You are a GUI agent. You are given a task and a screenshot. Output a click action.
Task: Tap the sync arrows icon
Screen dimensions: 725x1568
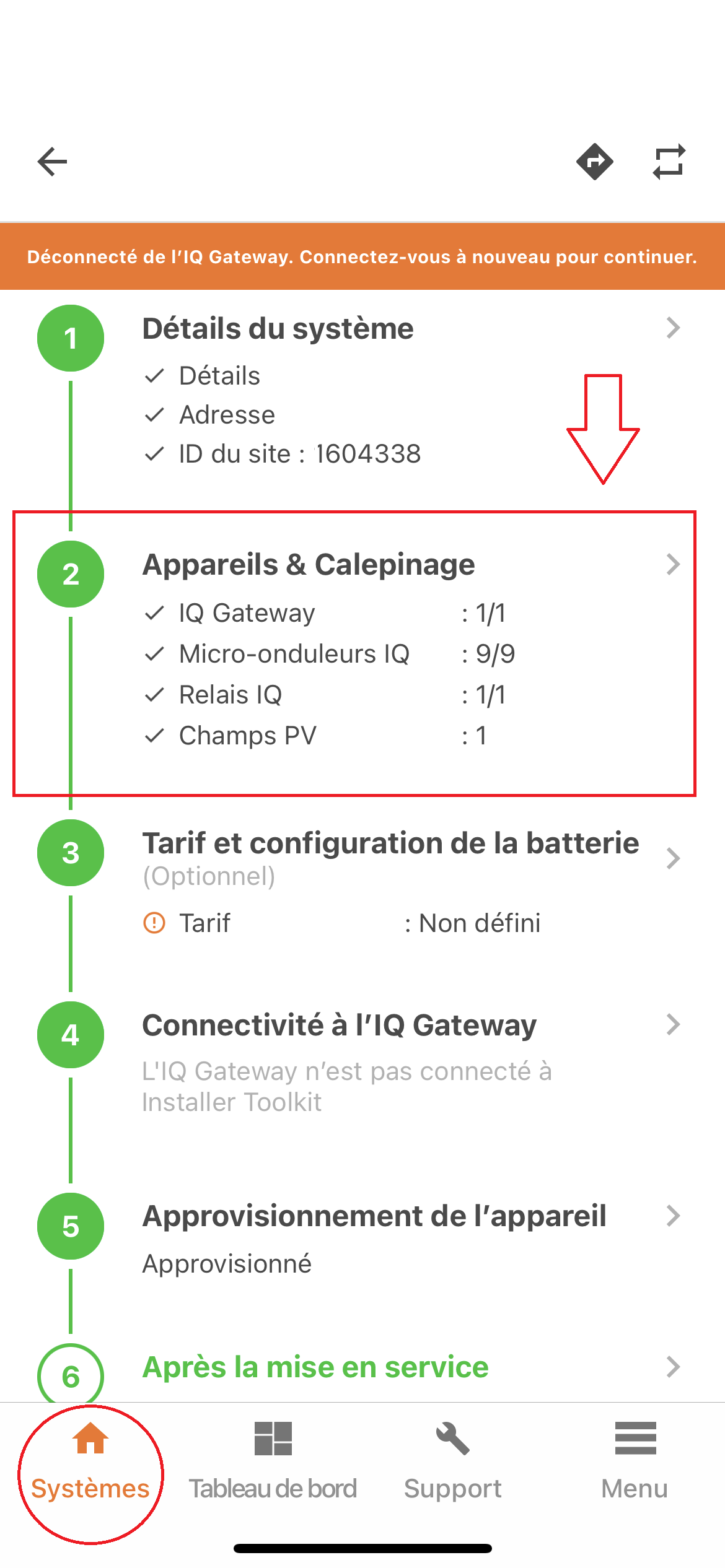(669, 162)
